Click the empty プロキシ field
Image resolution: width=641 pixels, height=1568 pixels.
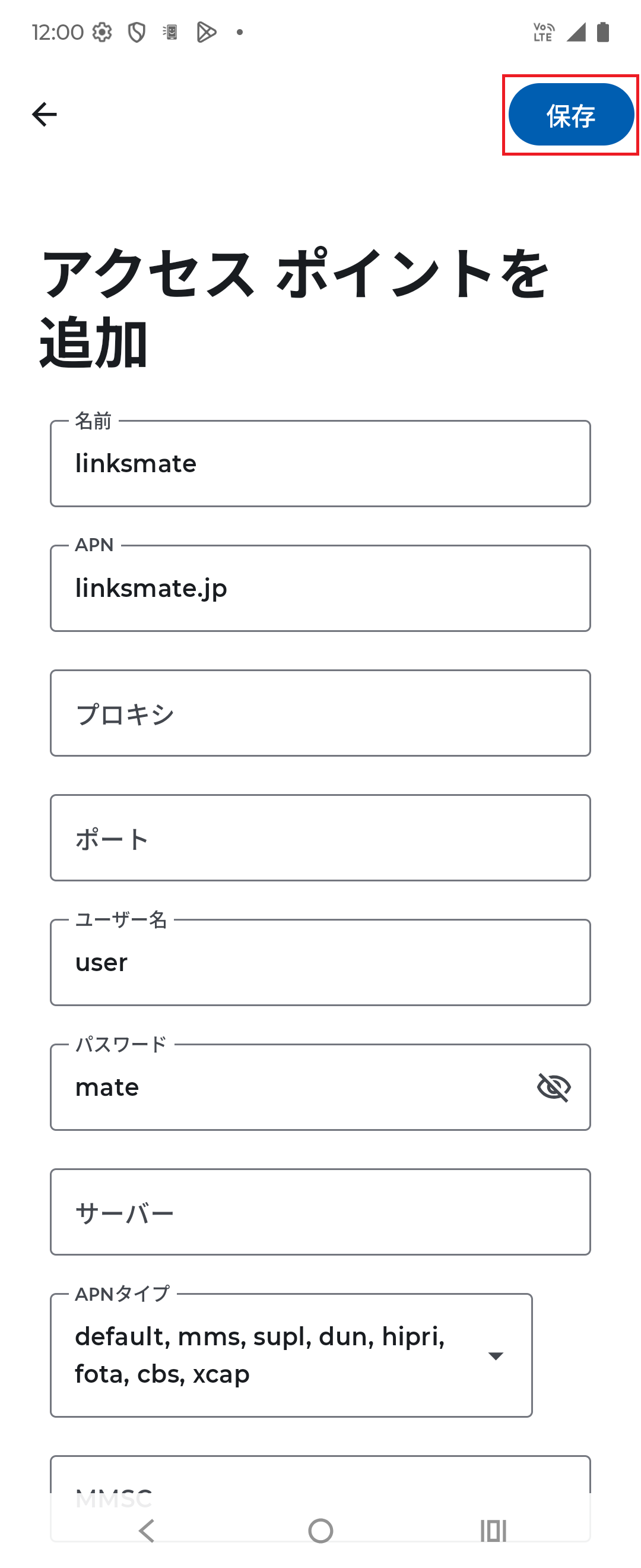(x=320, y=713)
